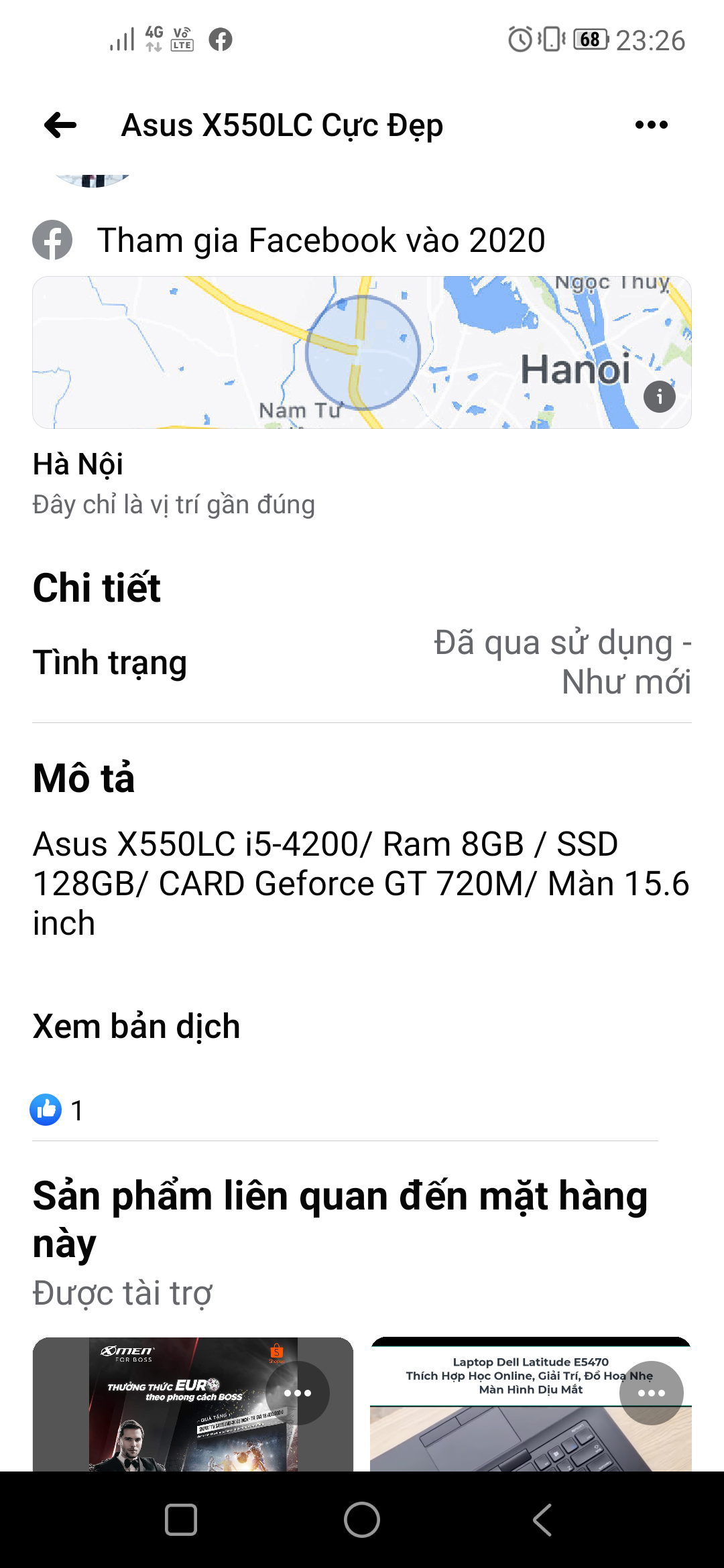Go to the system home screen
724x1568 pixels.
(362, 1519)
